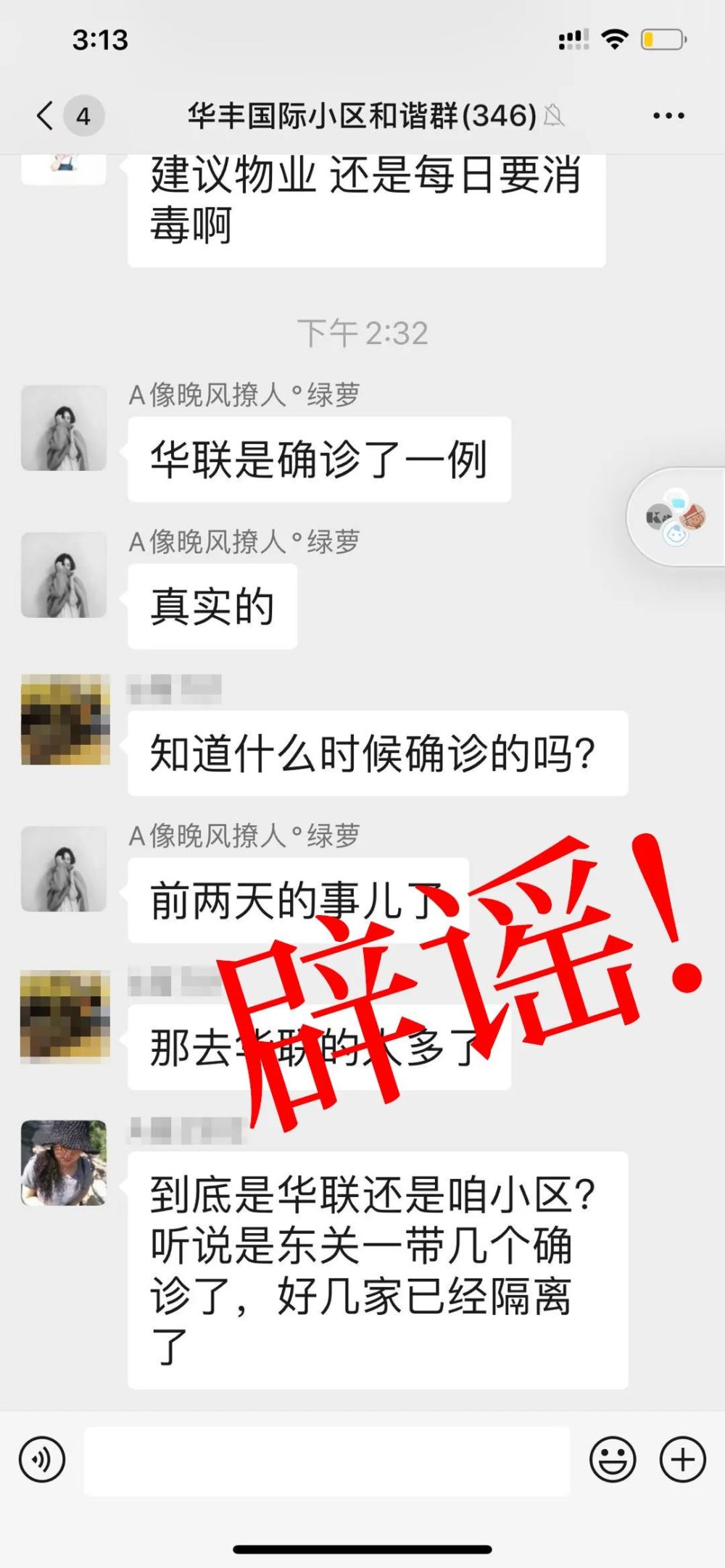Open the plus attachments menu

coord(682,1459)
